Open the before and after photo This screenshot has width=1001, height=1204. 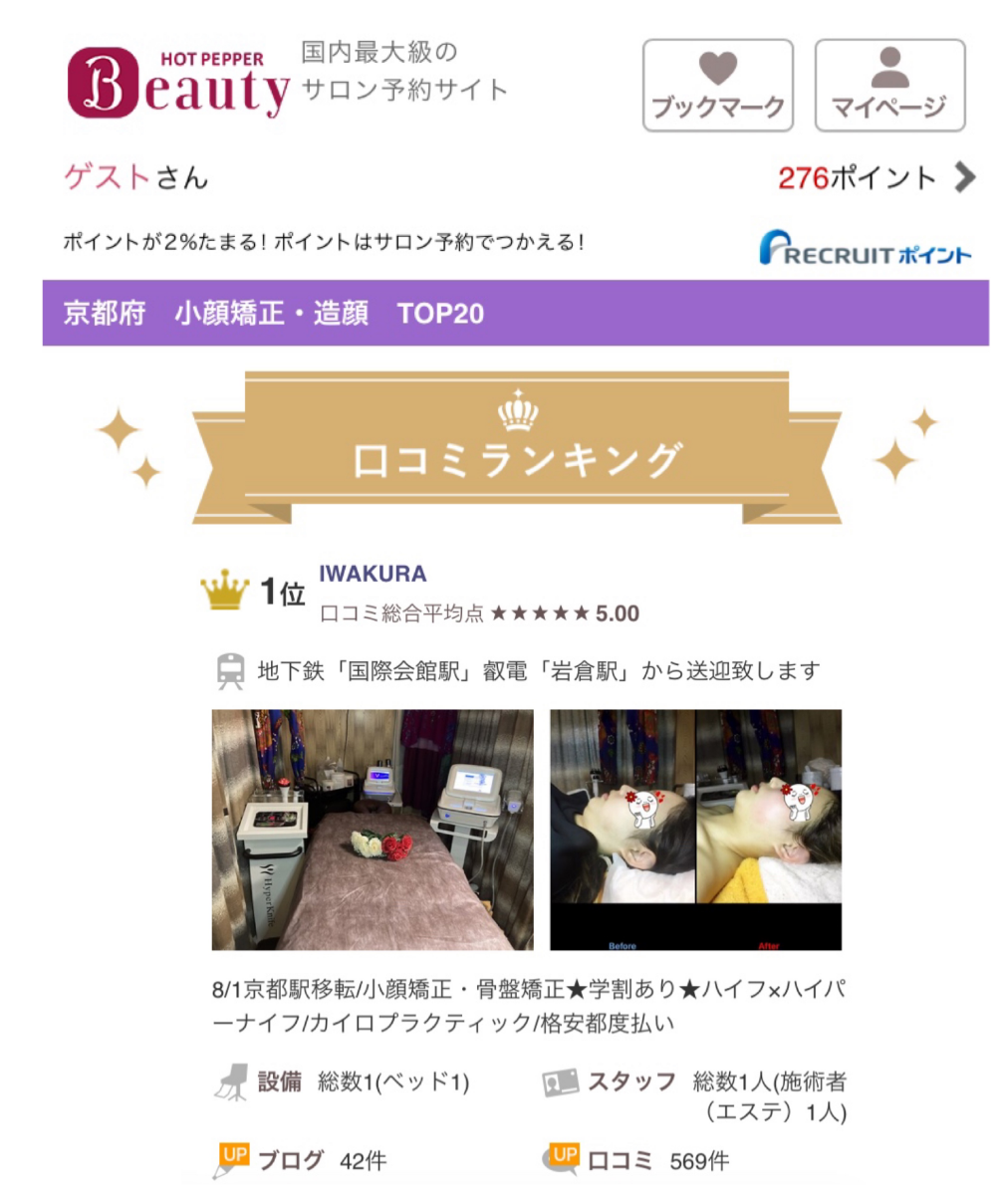click(695, 830)
